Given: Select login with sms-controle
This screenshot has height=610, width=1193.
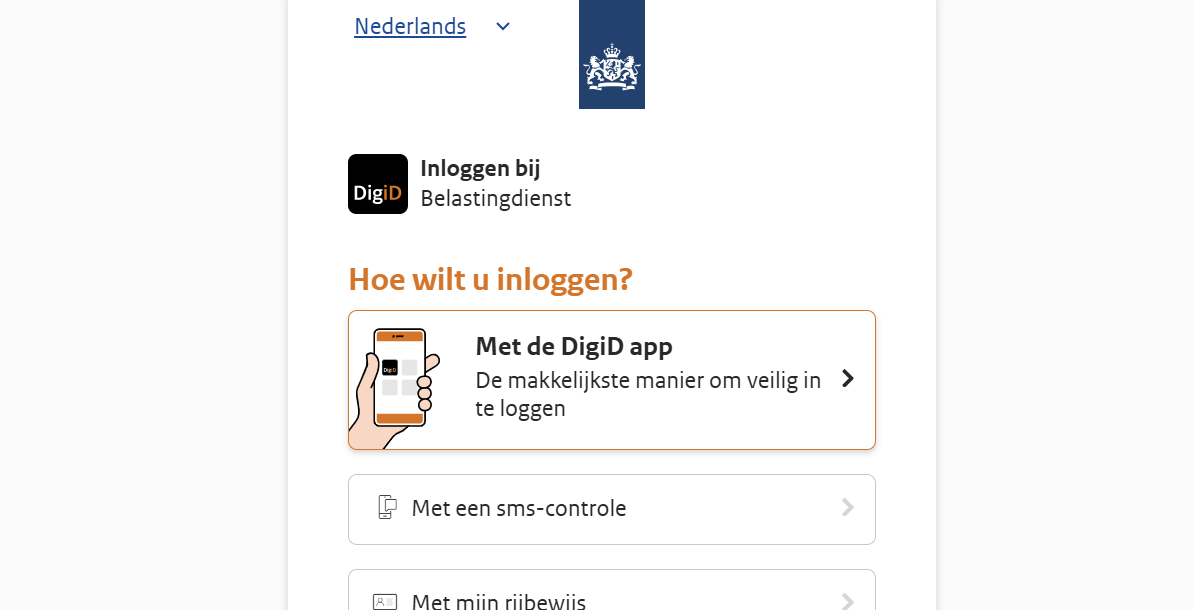Looking at the screenshot, I should click(x=611, y=509).
